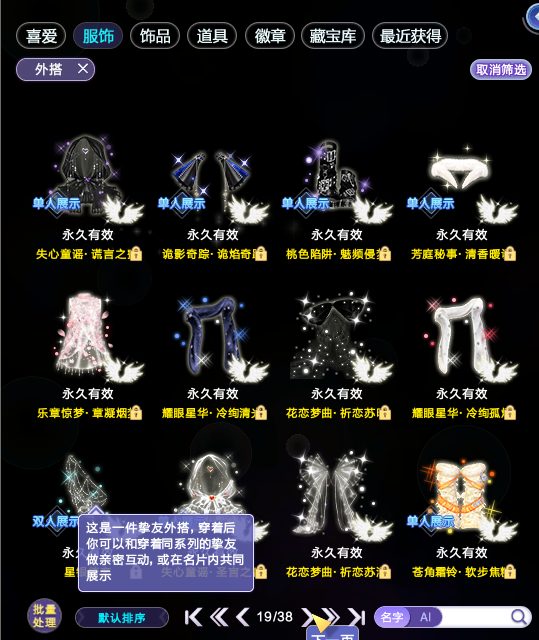Switch to the 藏宝库 tab

click(x=333, y=36)
